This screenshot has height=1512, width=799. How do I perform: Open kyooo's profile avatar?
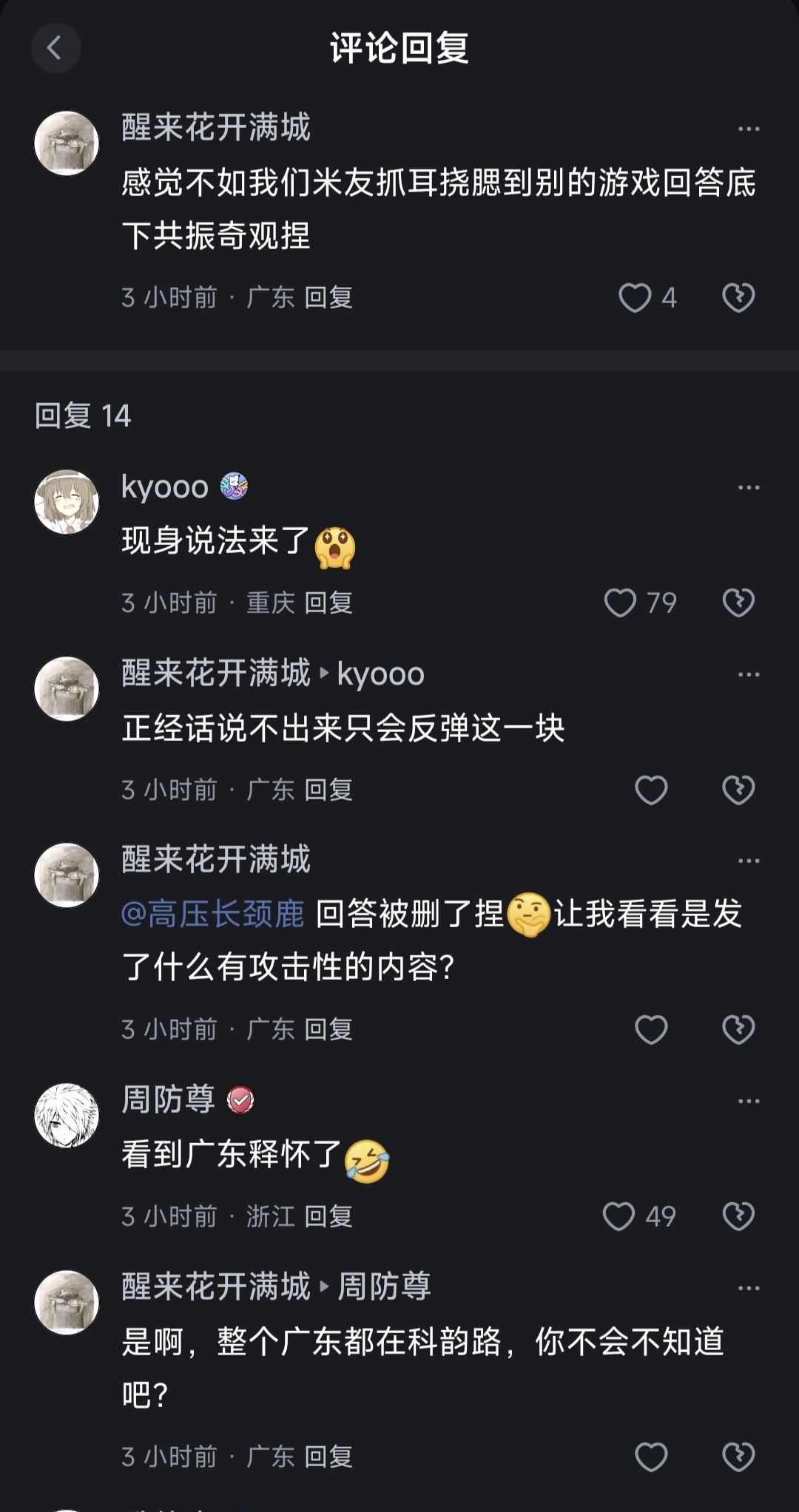tap(67, 502)
